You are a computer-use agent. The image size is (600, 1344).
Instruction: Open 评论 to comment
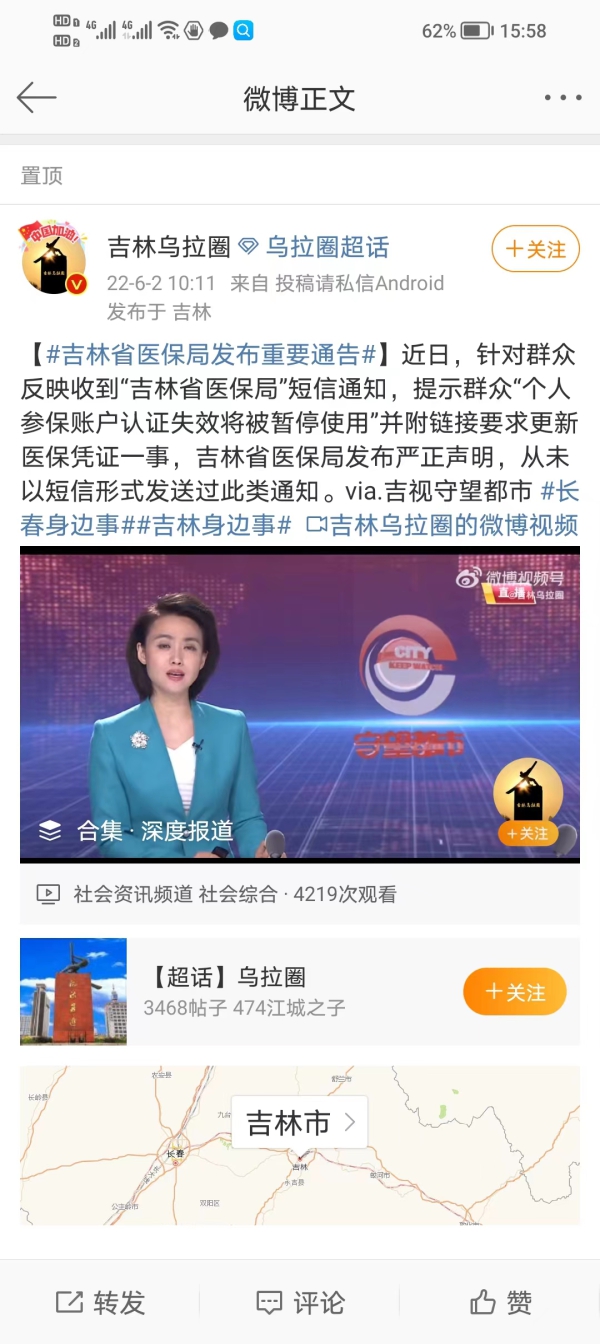click(x=300, y=1302)
